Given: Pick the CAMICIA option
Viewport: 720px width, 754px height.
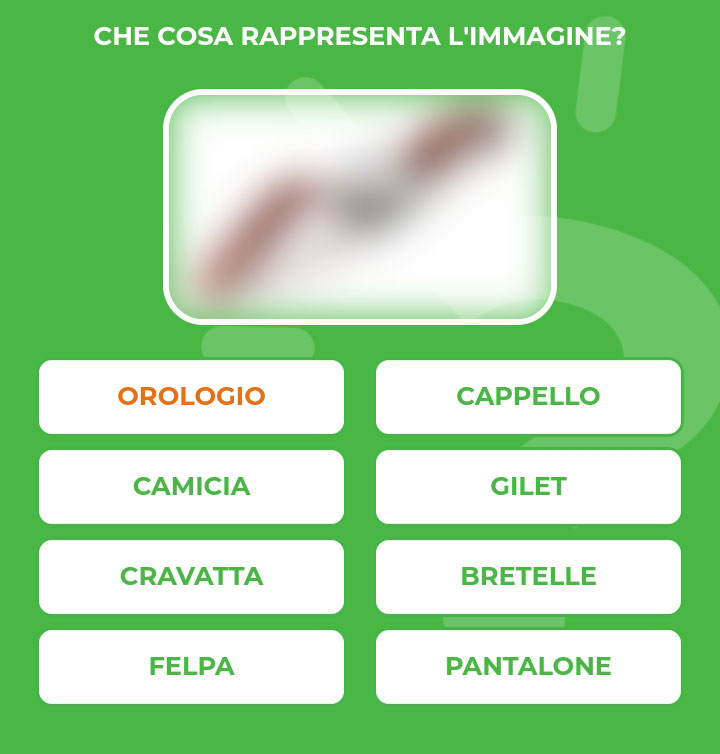Looking at the screenshot, I should pyautogui.click(x=191, y=487).
